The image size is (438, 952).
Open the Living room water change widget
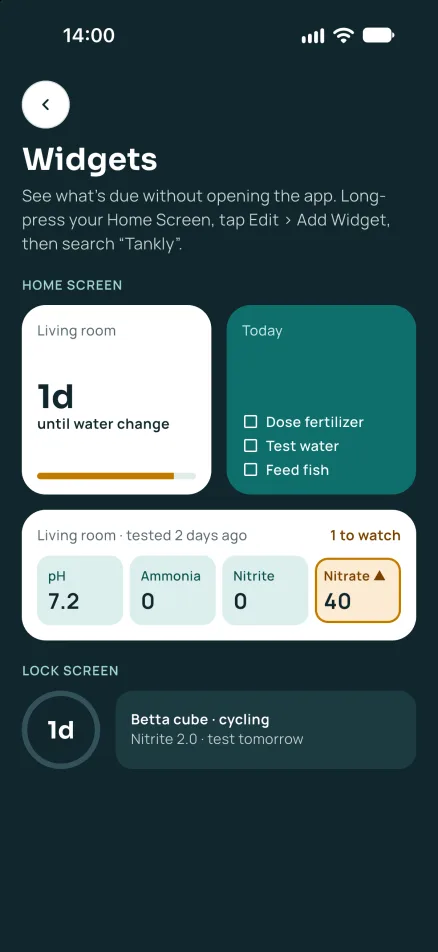[117, 400]
